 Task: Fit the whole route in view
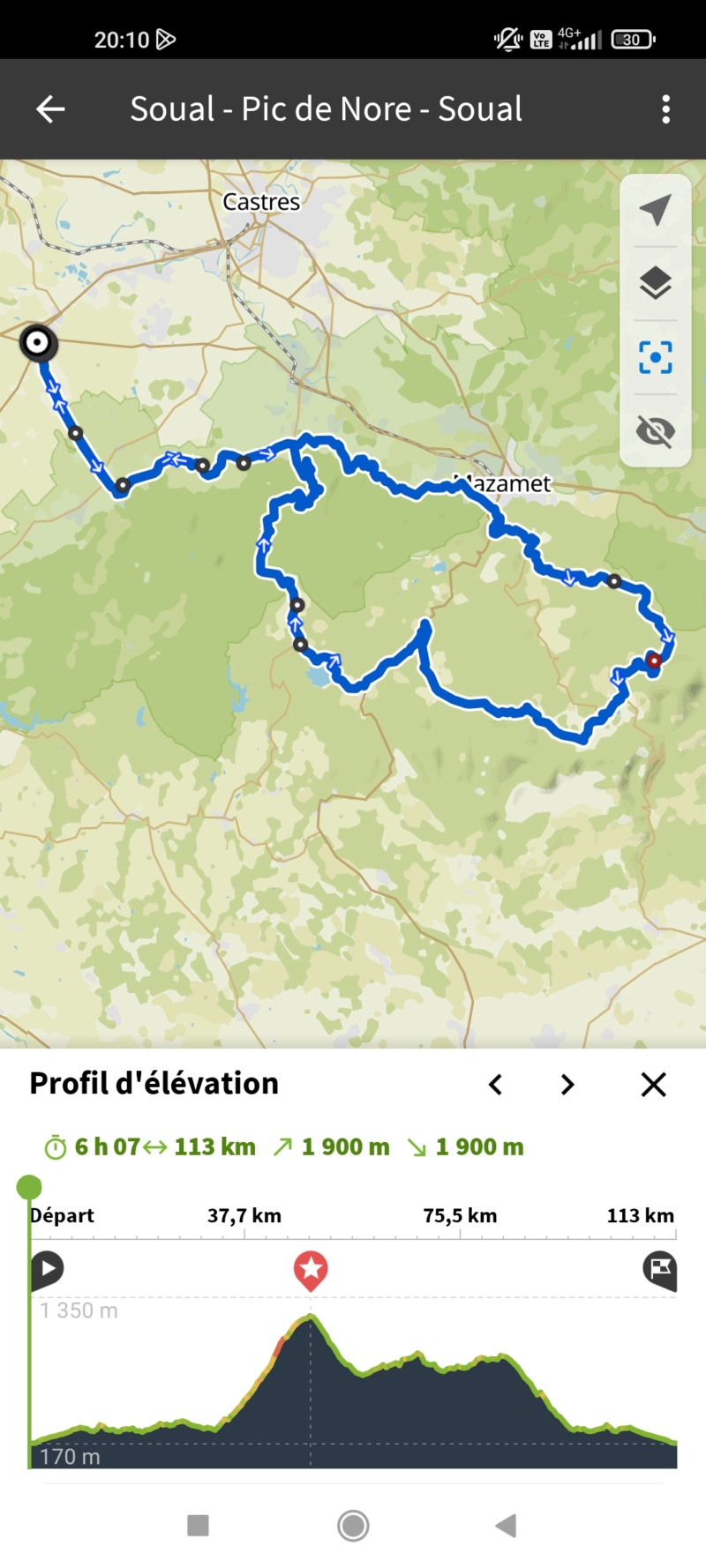[655, 357]
